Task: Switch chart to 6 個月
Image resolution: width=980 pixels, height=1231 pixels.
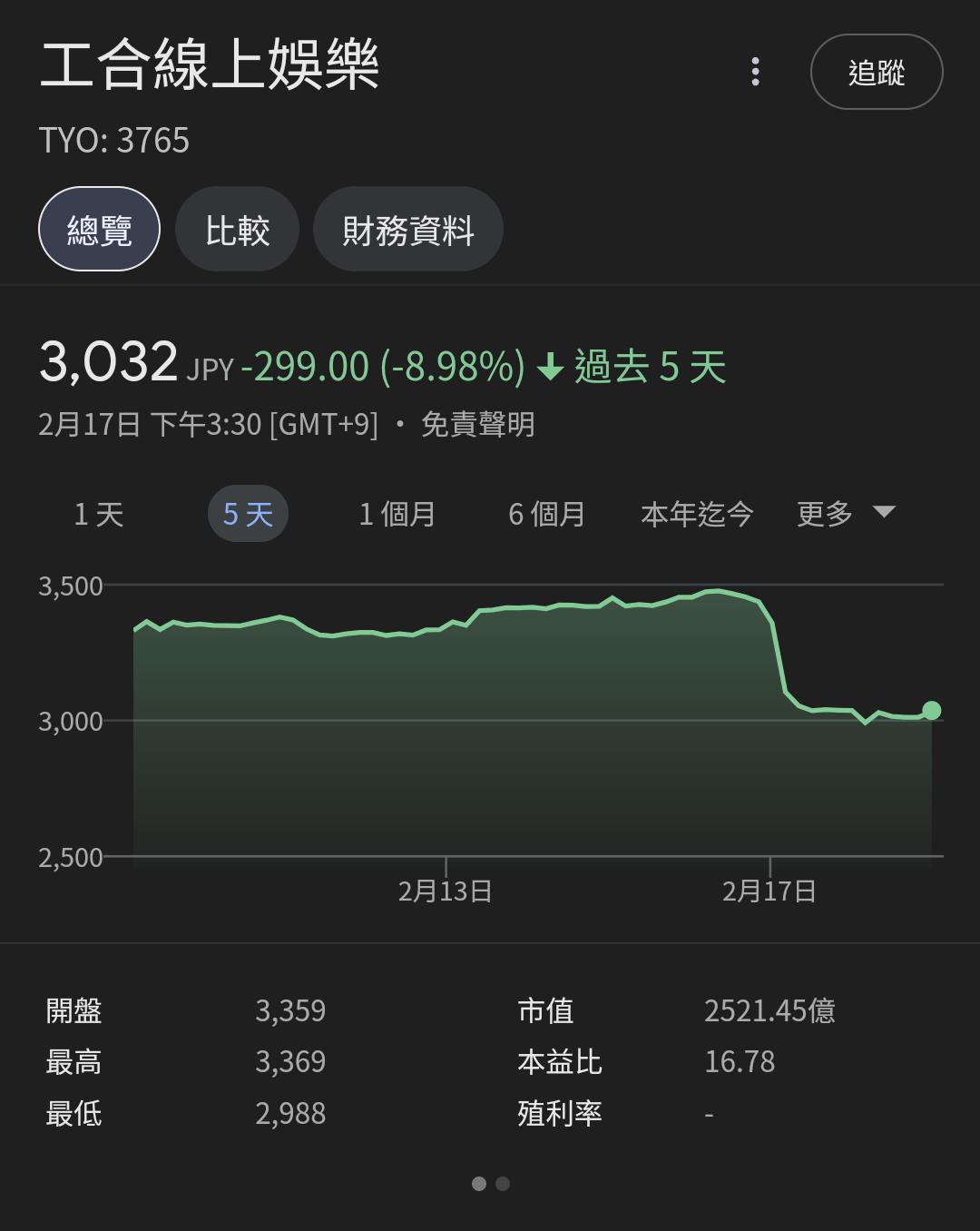Action: pyautogui.click(x=546, y=515)
